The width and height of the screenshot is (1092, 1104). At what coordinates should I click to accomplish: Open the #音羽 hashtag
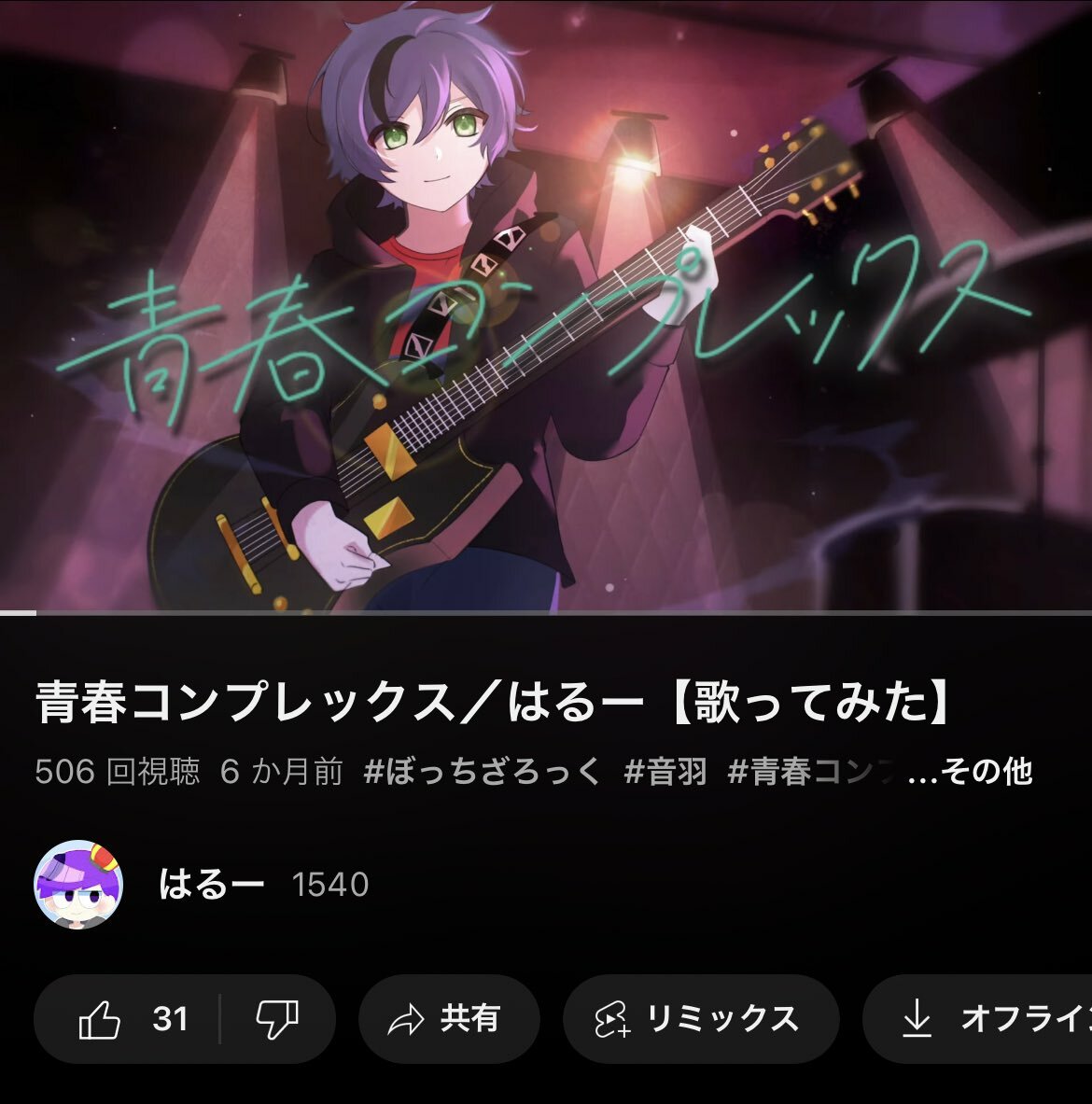[665, 772]
